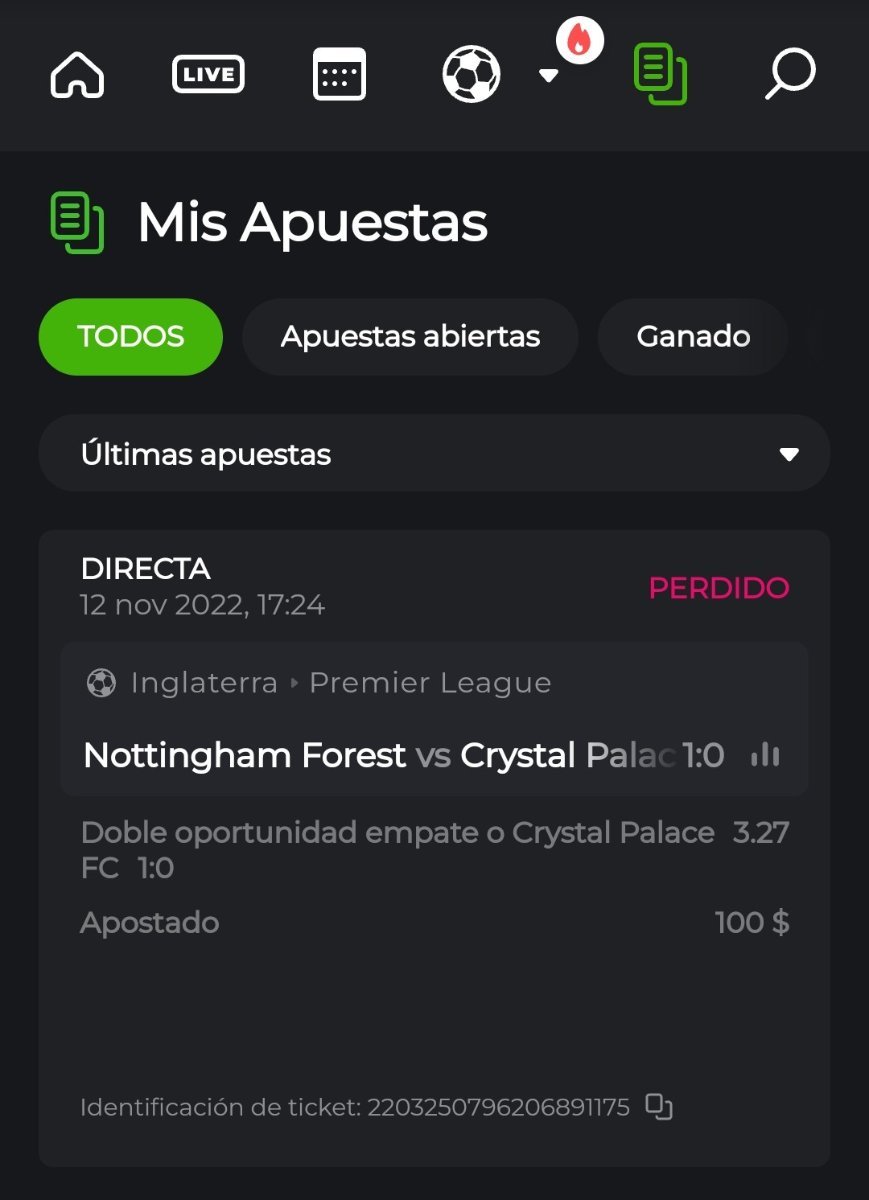Open Nottingham Forest vs Crystal Palace match
Viewport: 869px width, 1200px height.
(x=380, y=755)
